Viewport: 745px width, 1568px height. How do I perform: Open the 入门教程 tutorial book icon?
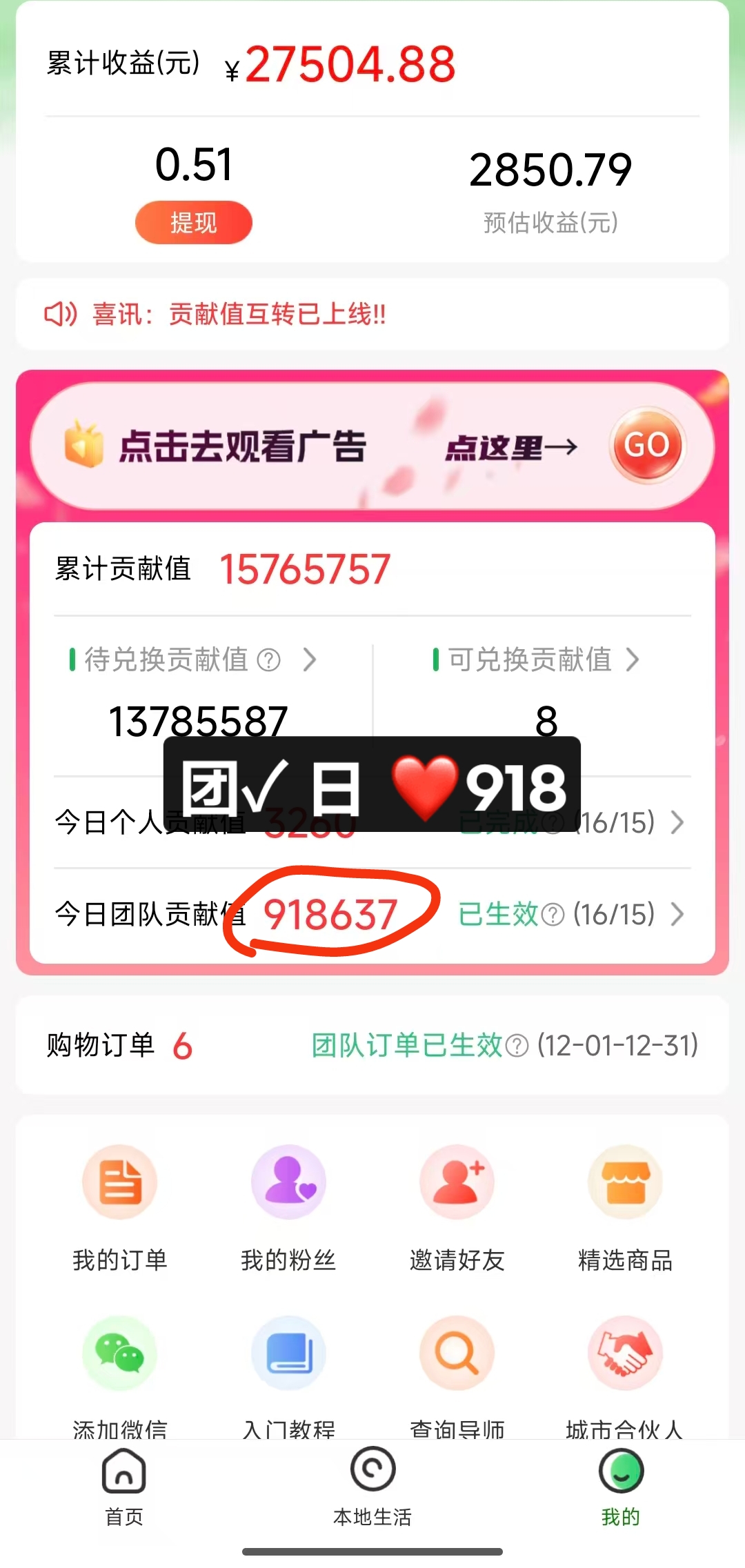pyautogui.click(x=288, y=1353)
